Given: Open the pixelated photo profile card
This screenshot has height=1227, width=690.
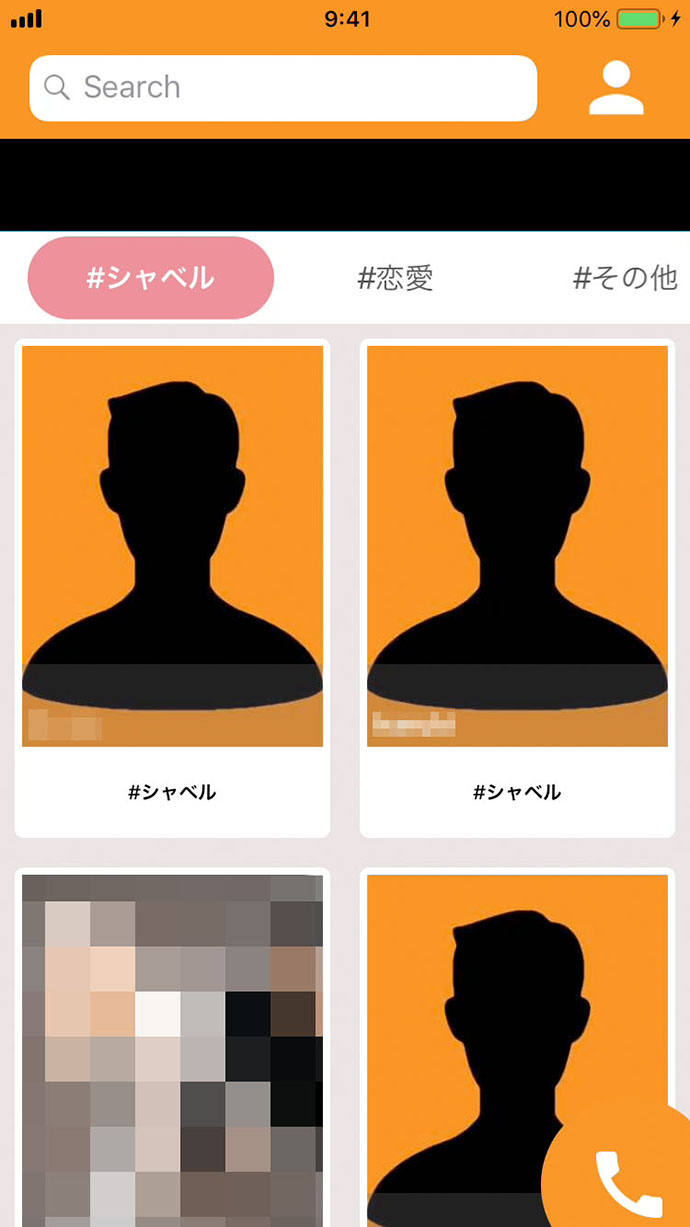Looking at the screenshot, I should [172, 1050].
